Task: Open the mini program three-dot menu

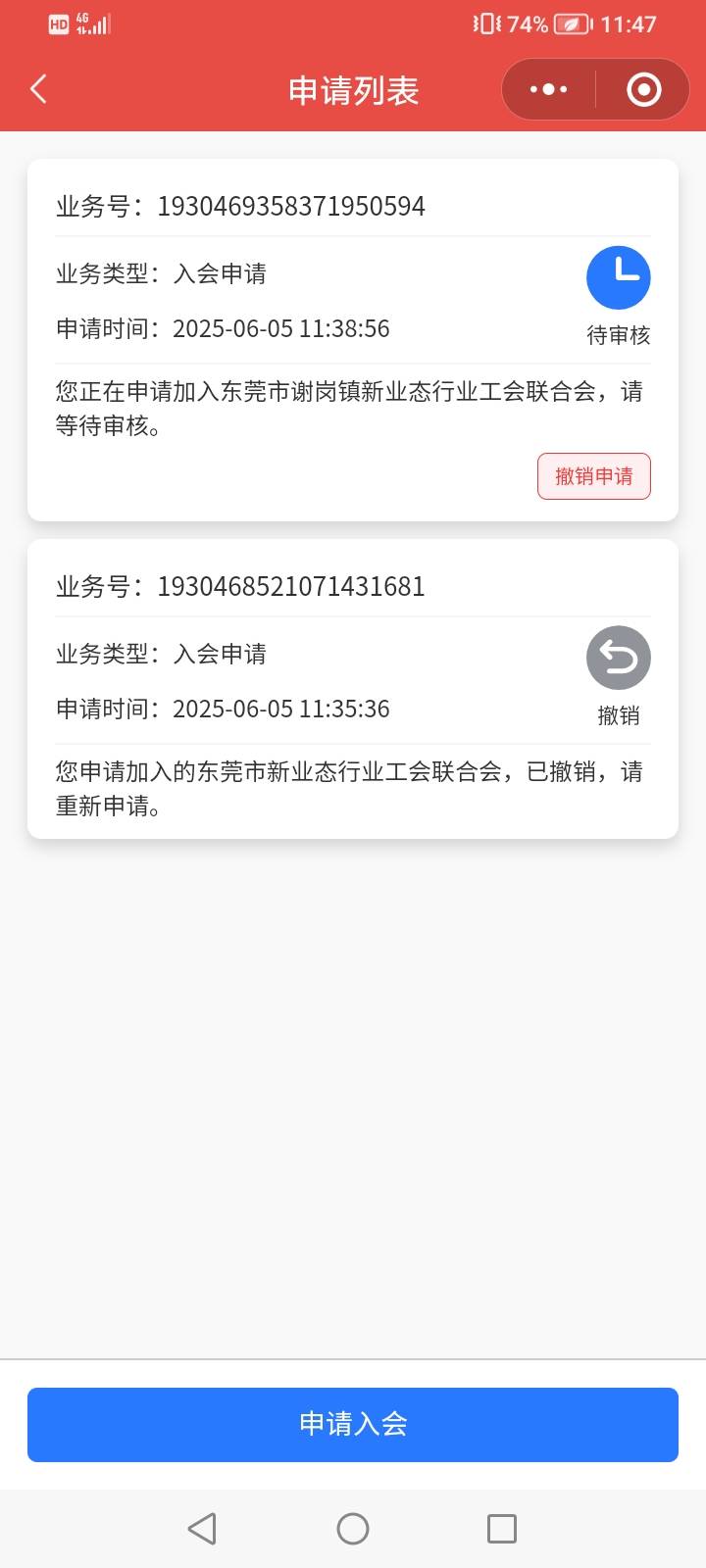Action: click(x=548, y=89)
